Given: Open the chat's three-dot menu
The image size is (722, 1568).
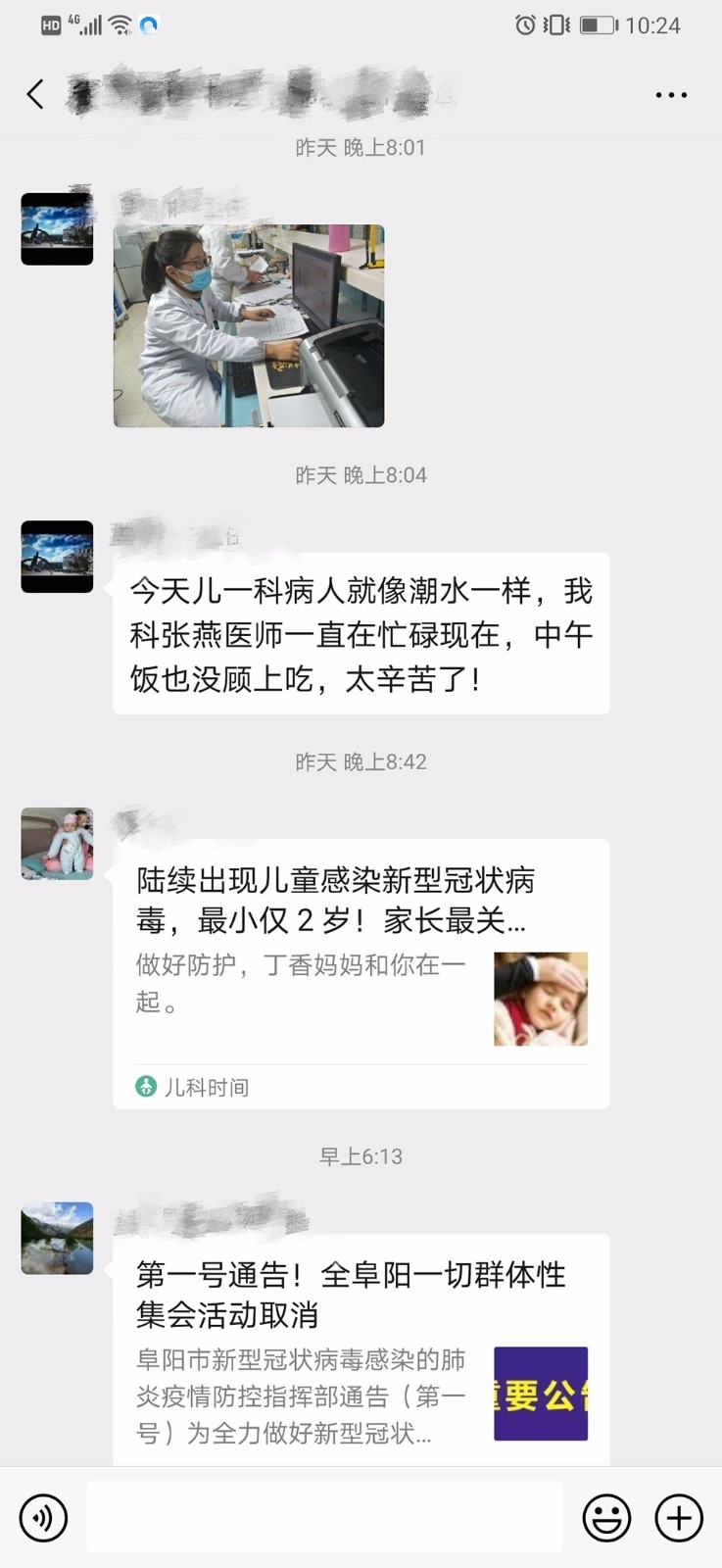Looking at the screenshot, I should [x=671, y=95].
